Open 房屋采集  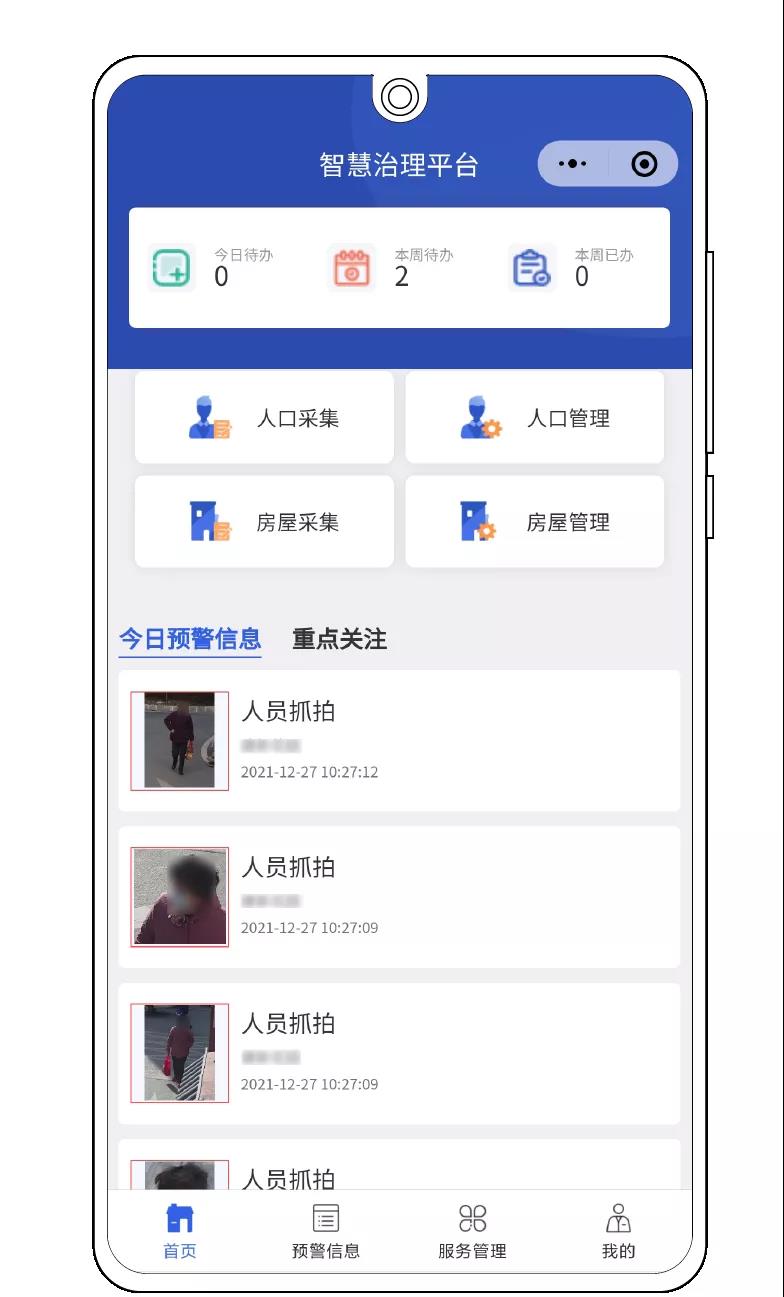click(x=264, y=522)
